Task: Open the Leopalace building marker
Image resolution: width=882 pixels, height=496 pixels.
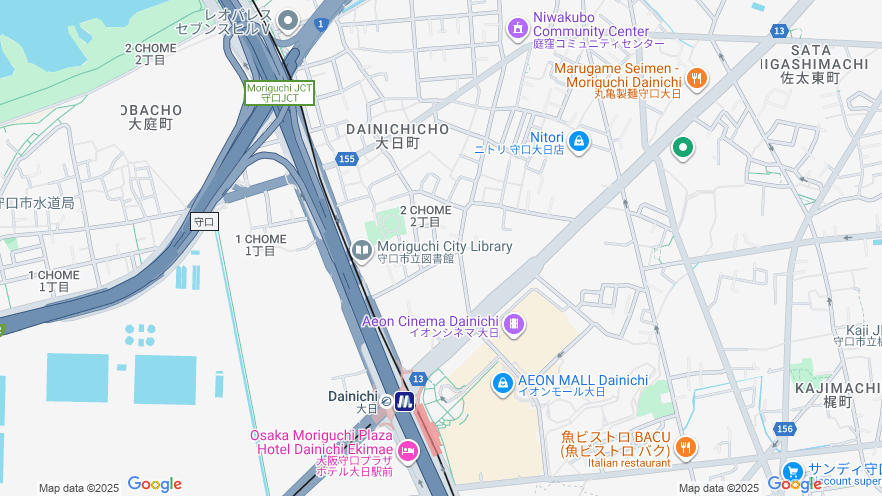Action: coord(288,20)
